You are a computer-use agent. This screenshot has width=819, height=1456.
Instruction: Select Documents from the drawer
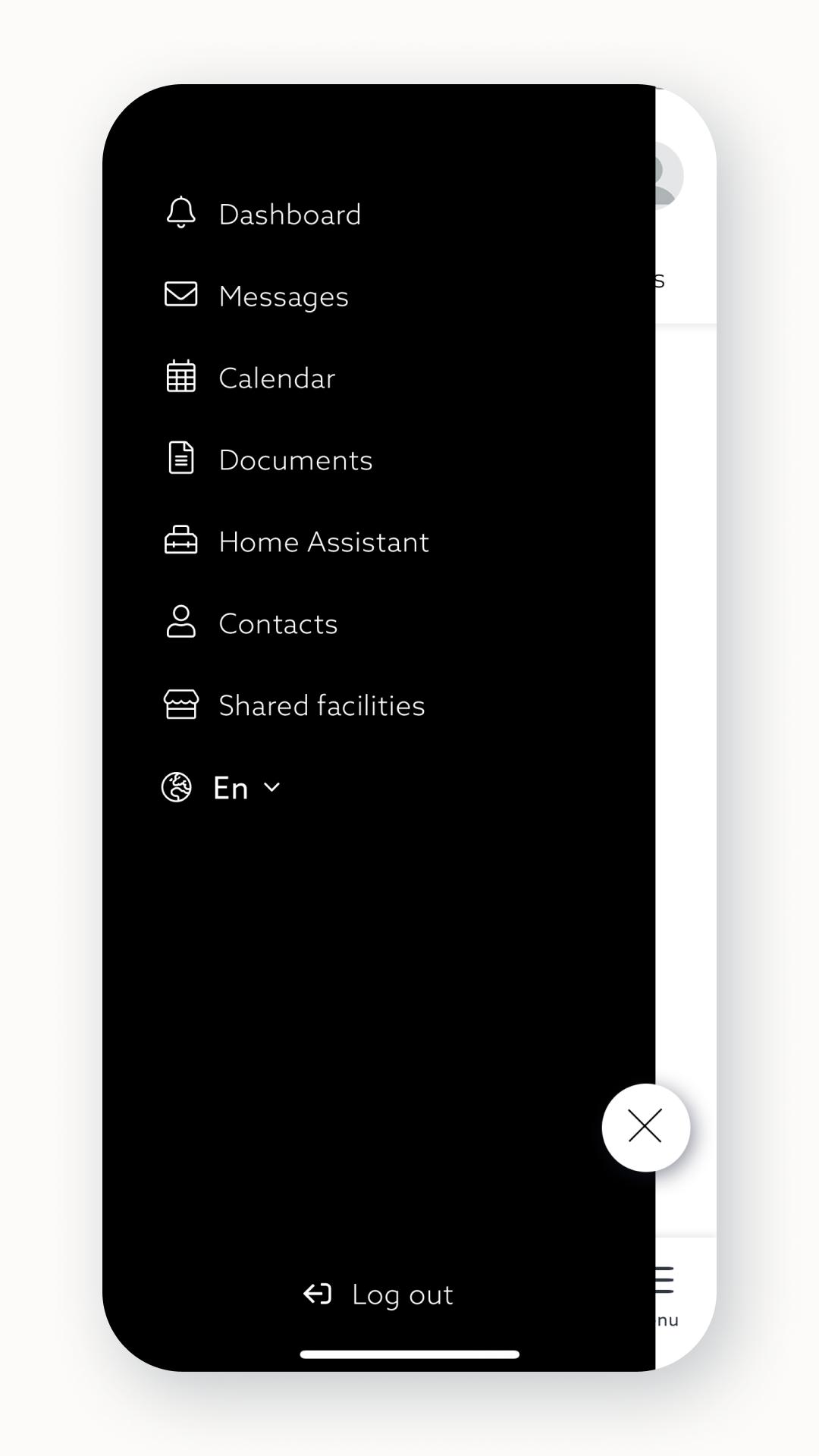(x=269, y=460)
